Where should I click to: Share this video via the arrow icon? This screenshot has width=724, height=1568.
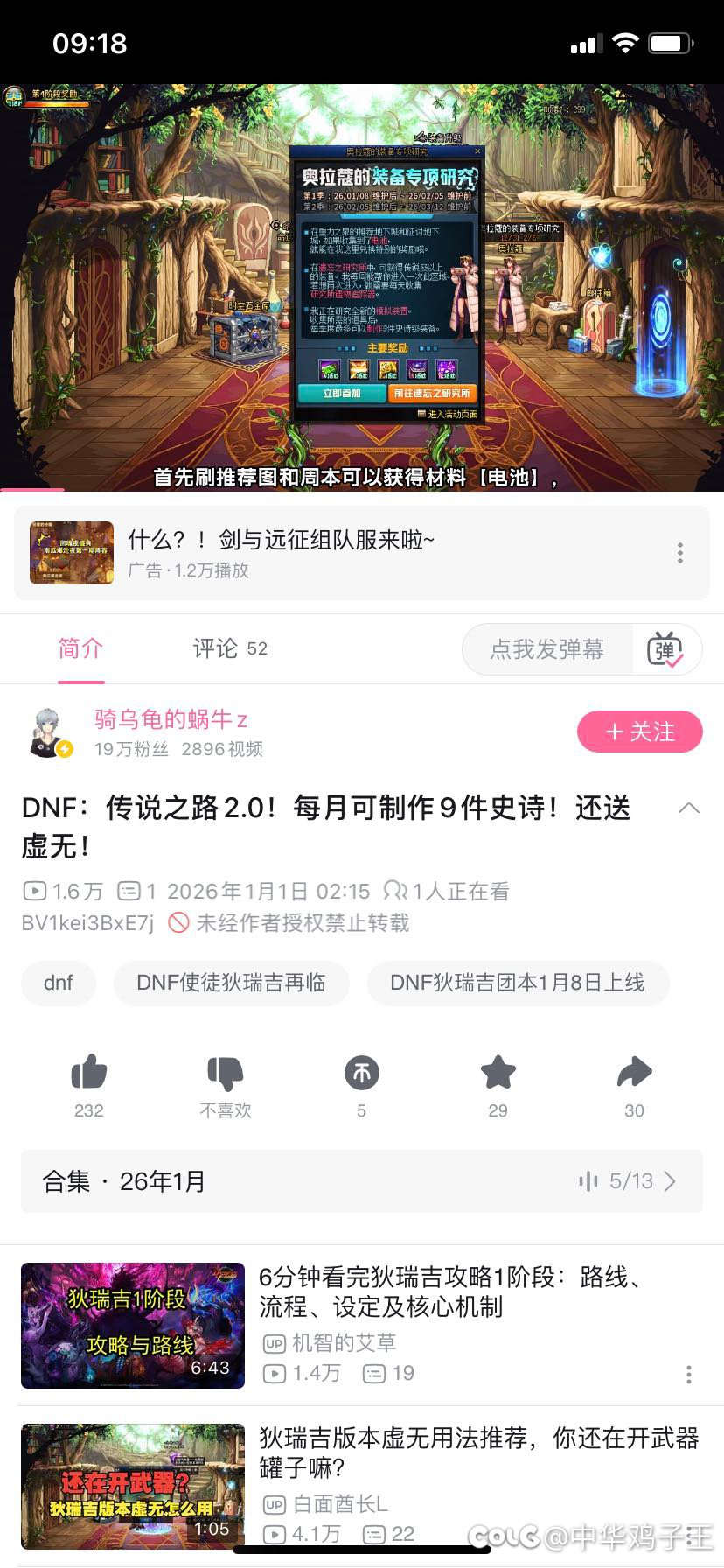coord(634,1073)
